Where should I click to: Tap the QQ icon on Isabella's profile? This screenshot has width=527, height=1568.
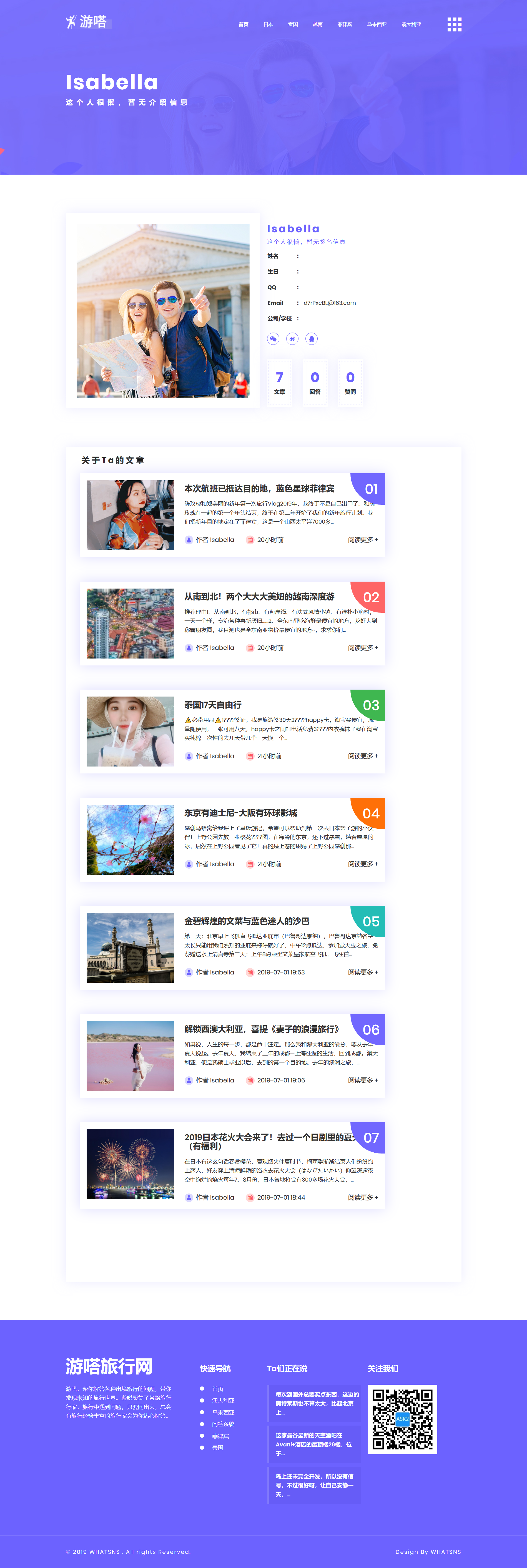pos(312,338)
